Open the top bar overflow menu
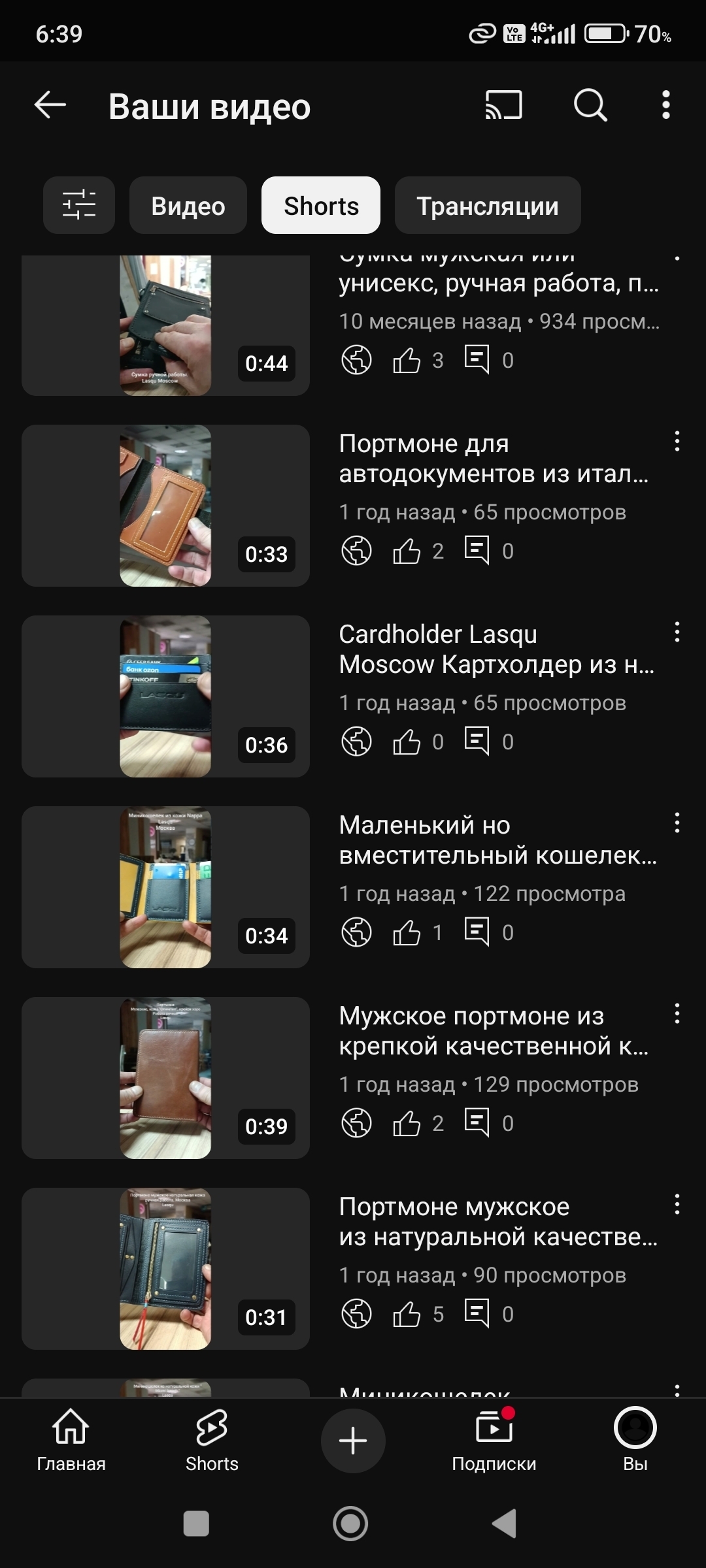The width and height of the screenshot is (706, 1568). point(665,105)
